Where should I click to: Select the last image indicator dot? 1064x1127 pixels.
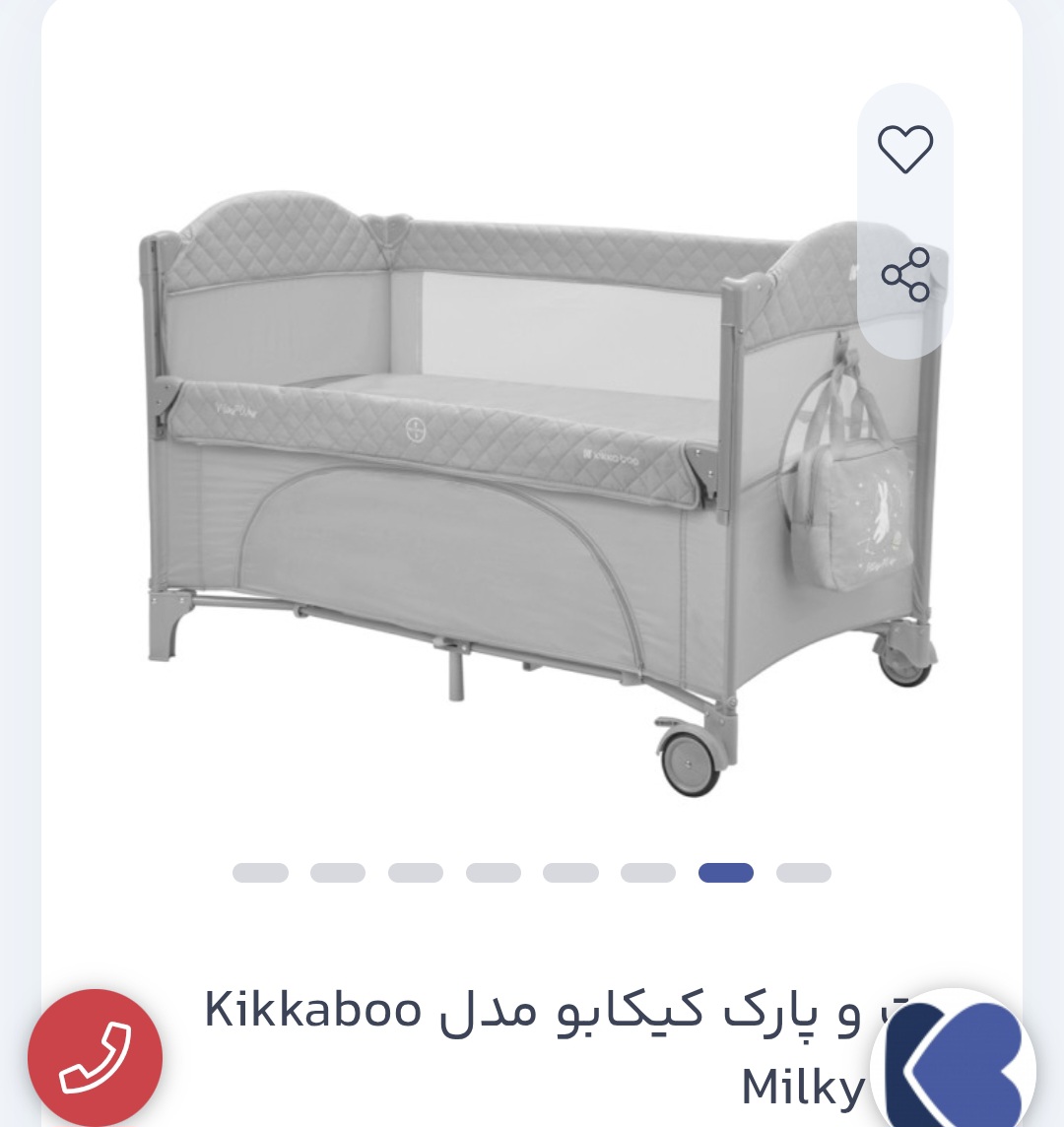pos(803,873)
